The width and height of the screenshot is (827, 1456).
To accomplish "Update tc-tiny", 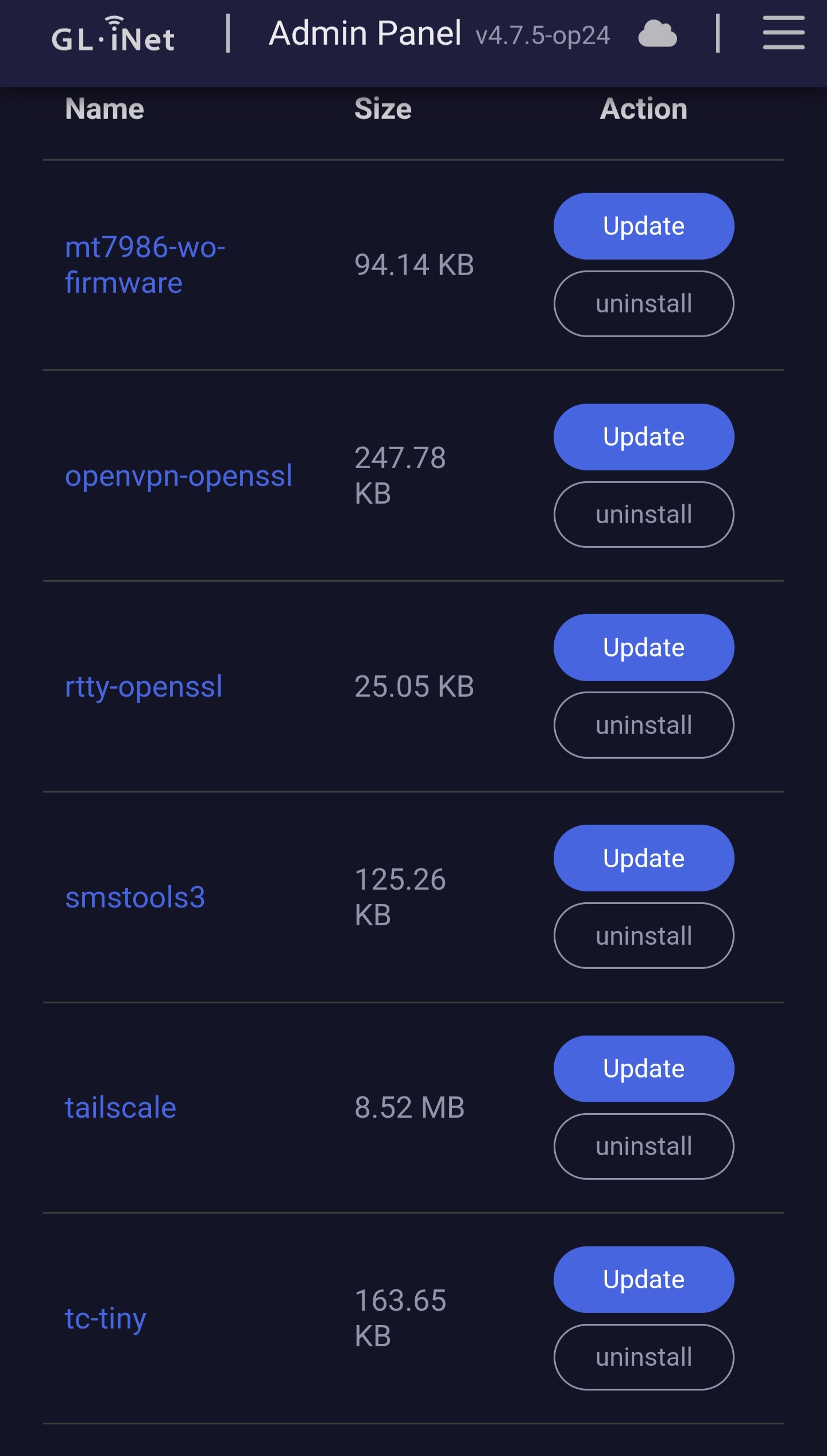I will click(x=644, y=1279).
